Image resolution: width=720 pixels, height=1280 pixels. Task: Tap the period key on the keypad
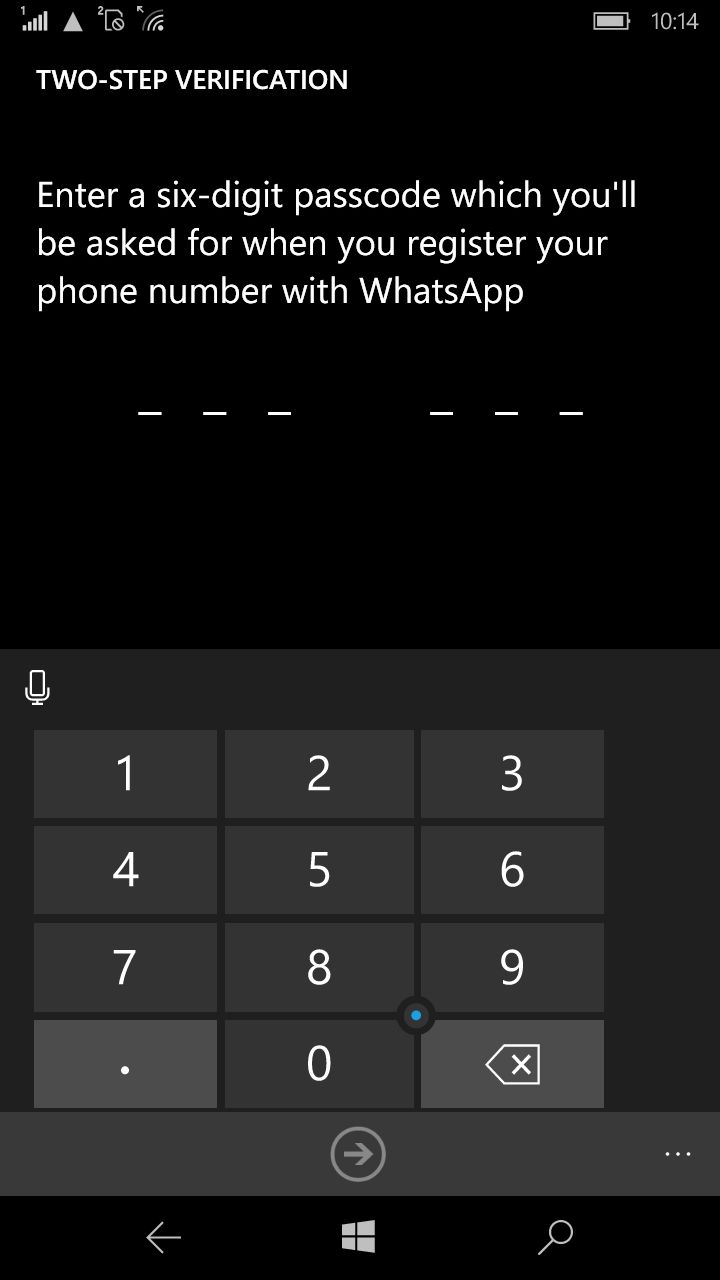(125, 1063)
